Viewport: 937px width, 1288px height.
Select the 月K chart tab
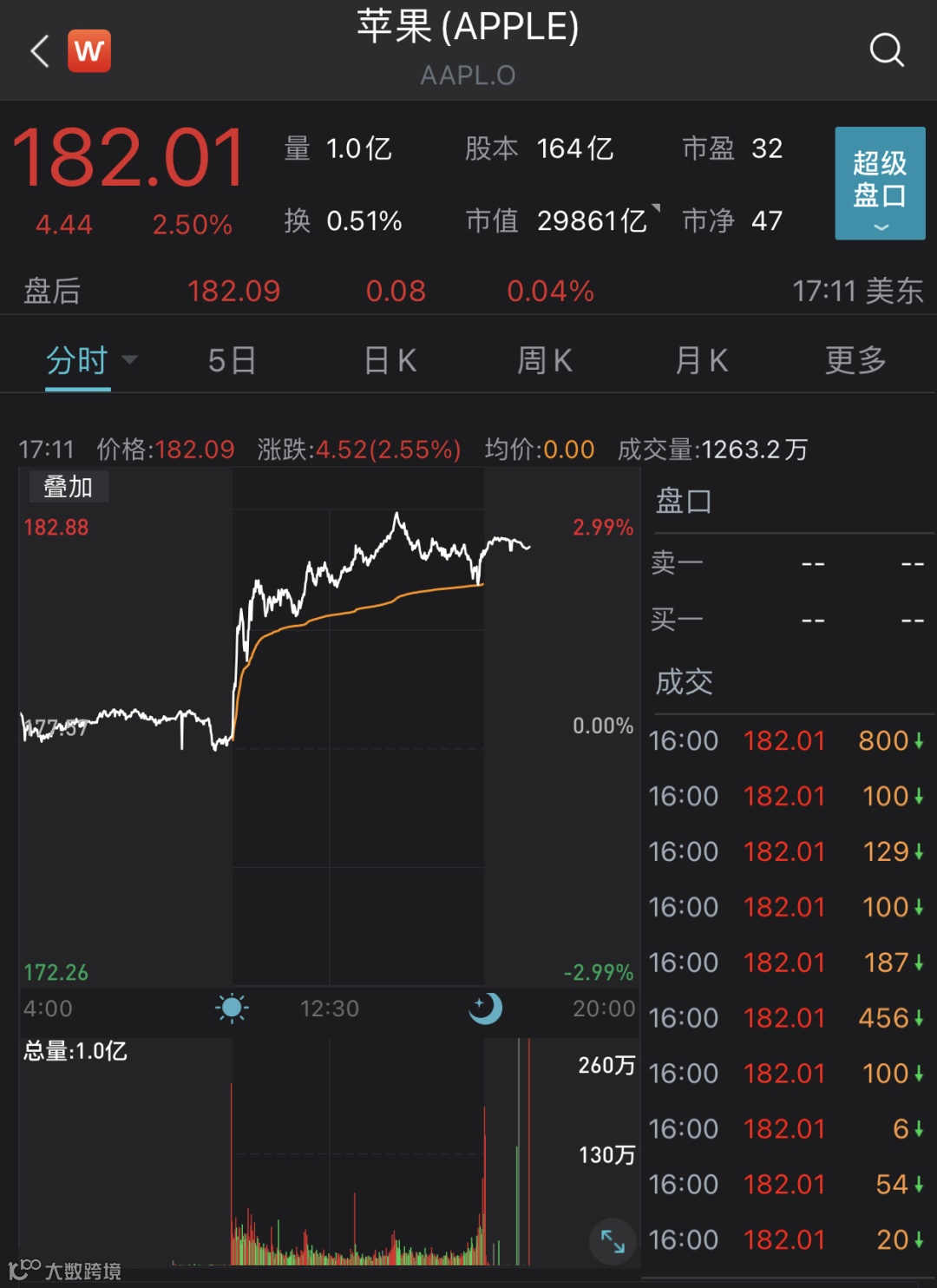(701, 360)
